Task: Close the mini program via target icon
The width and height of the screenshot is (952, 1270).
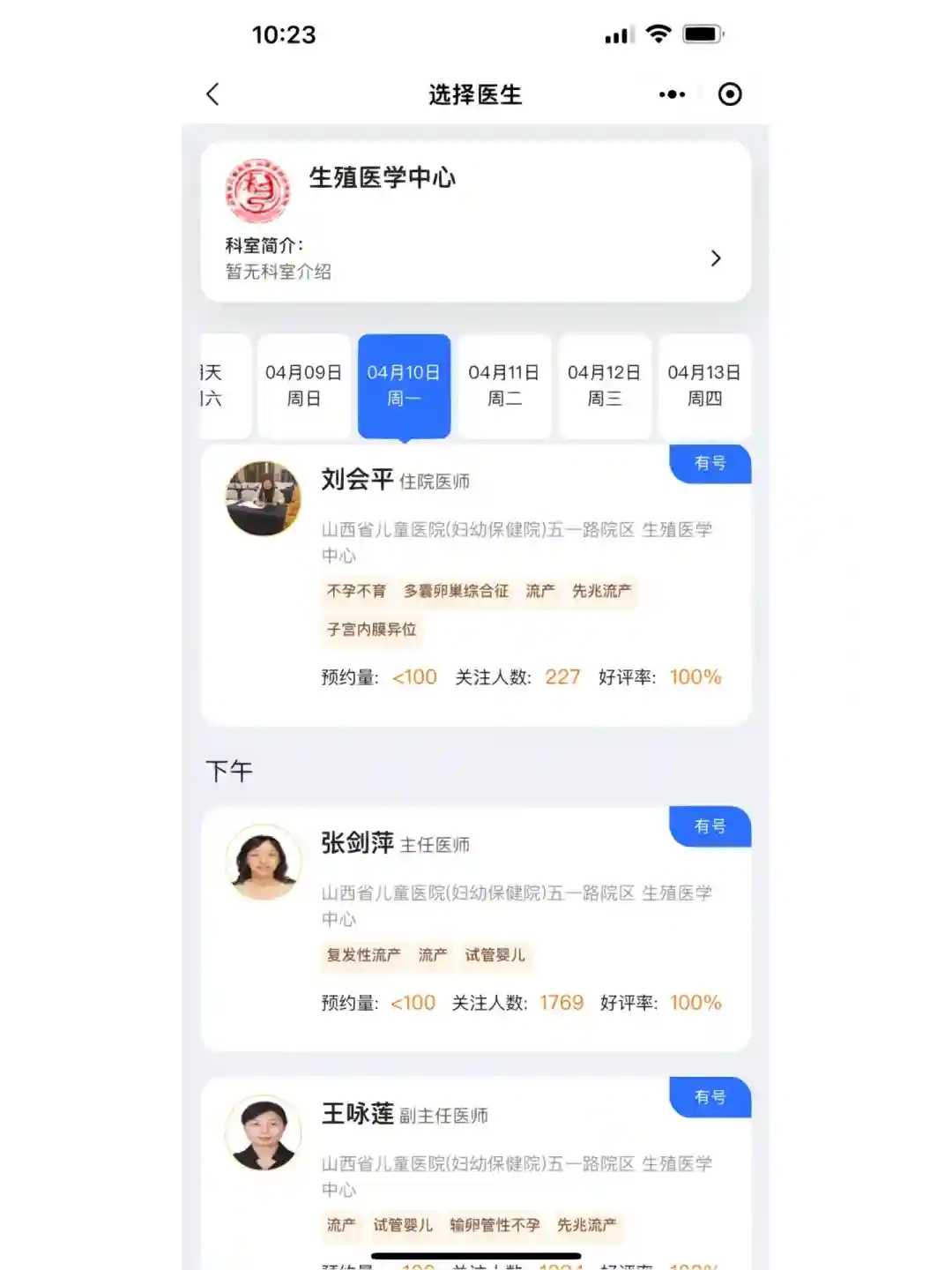Action: tap(730, 94)
